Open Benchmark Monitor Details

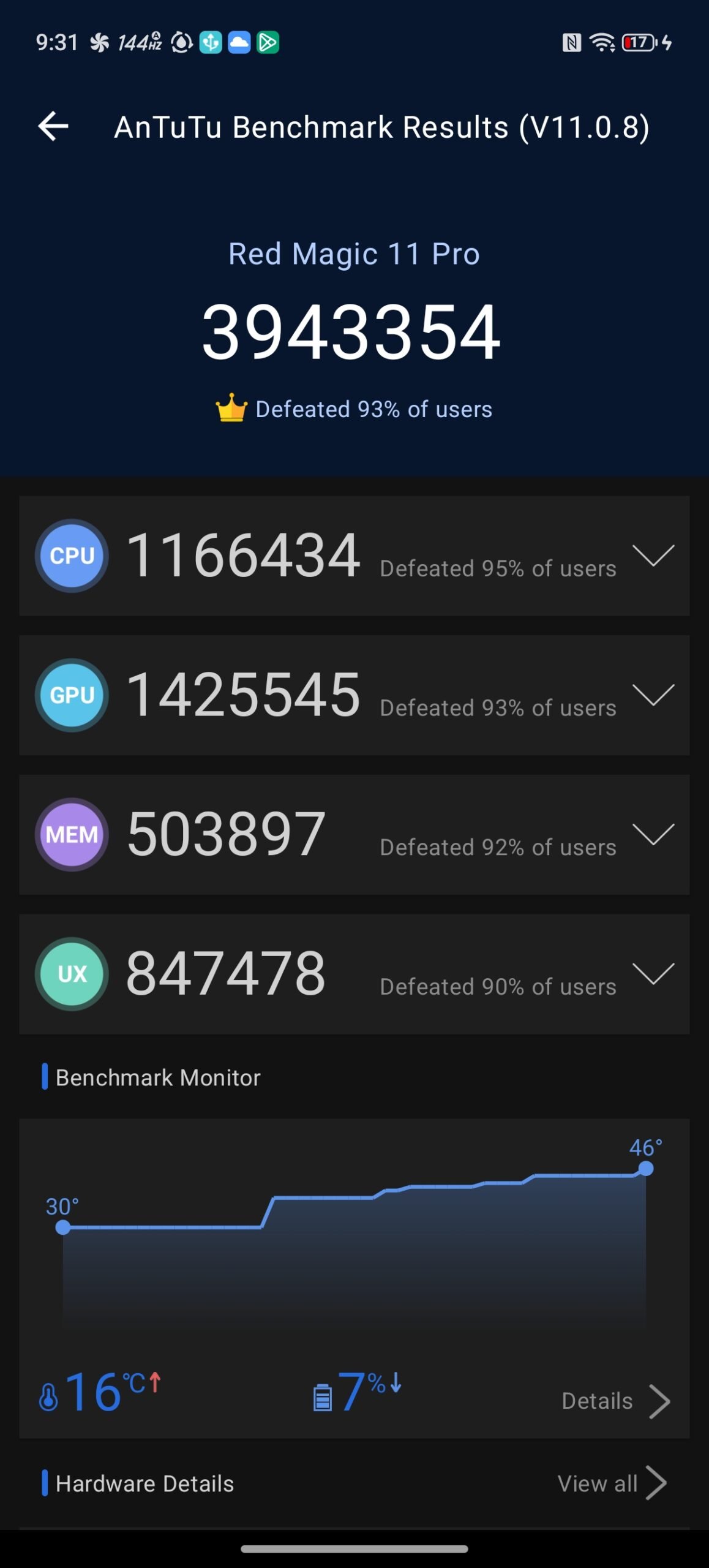click(615, 1401)
